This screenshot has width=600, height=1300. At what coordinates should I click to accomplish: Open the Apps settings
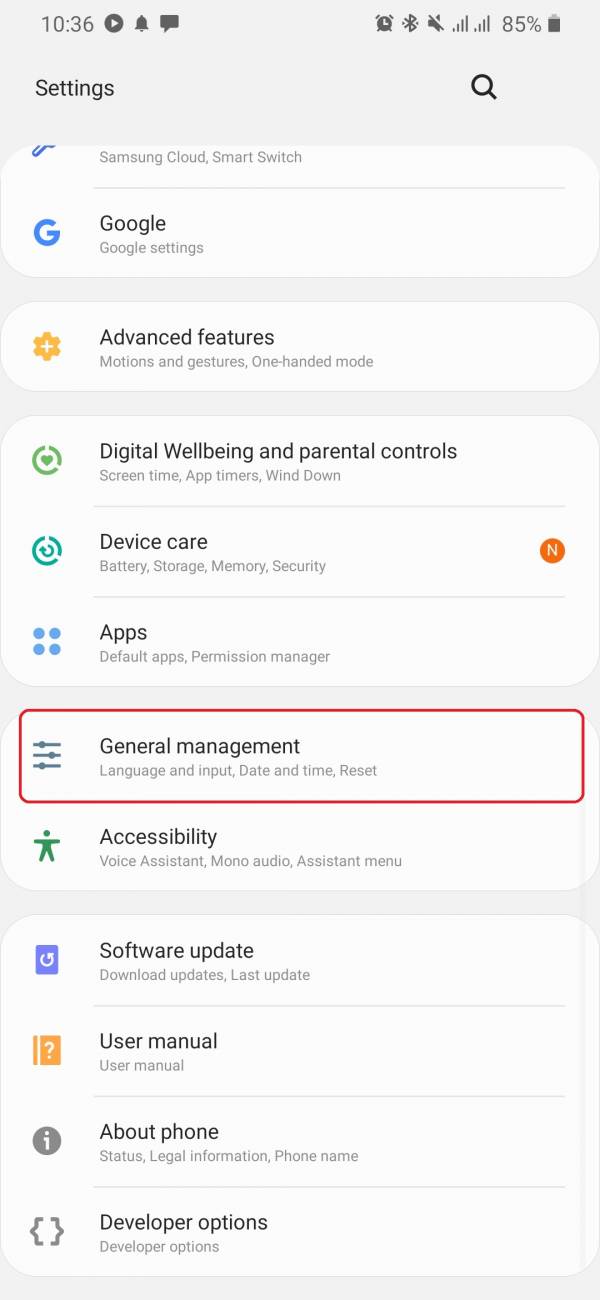[x=300, y=643]
